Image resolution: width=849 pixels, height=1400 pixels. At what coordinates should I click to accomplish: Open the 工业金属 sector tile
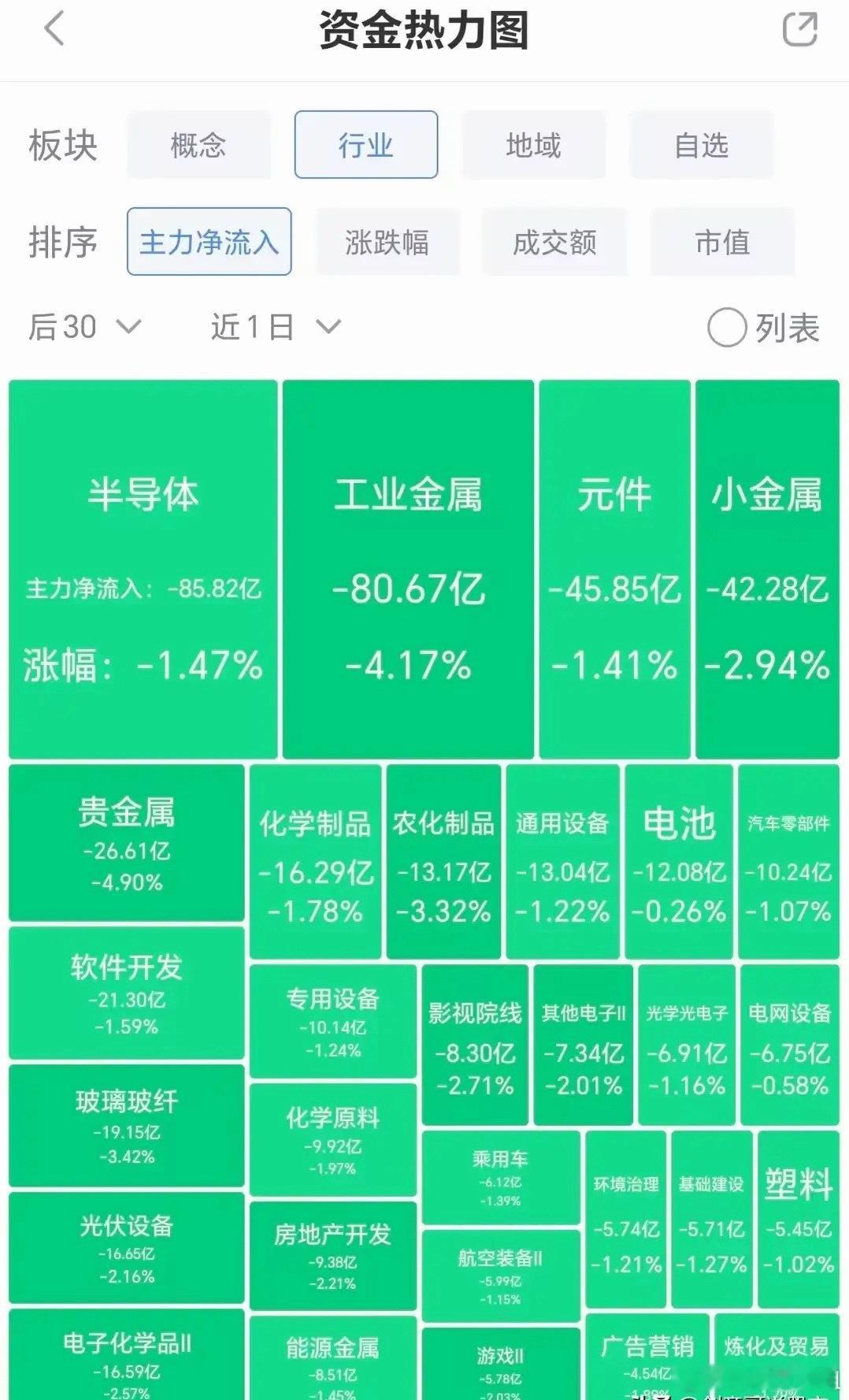click(x=408, y=570)
